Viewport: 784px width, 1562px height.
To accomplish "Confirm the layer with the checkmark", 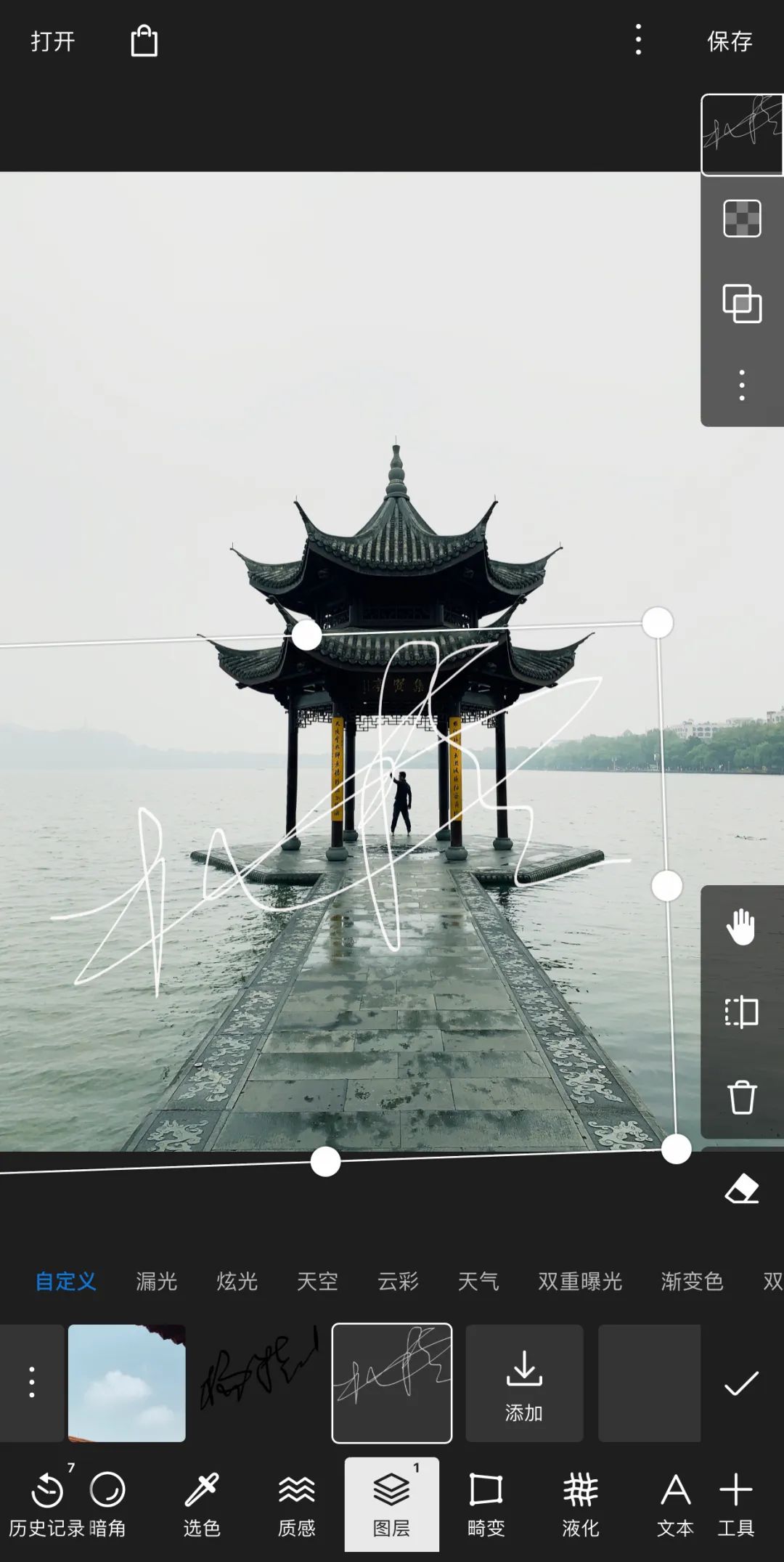I will [x=741, y=1383].
